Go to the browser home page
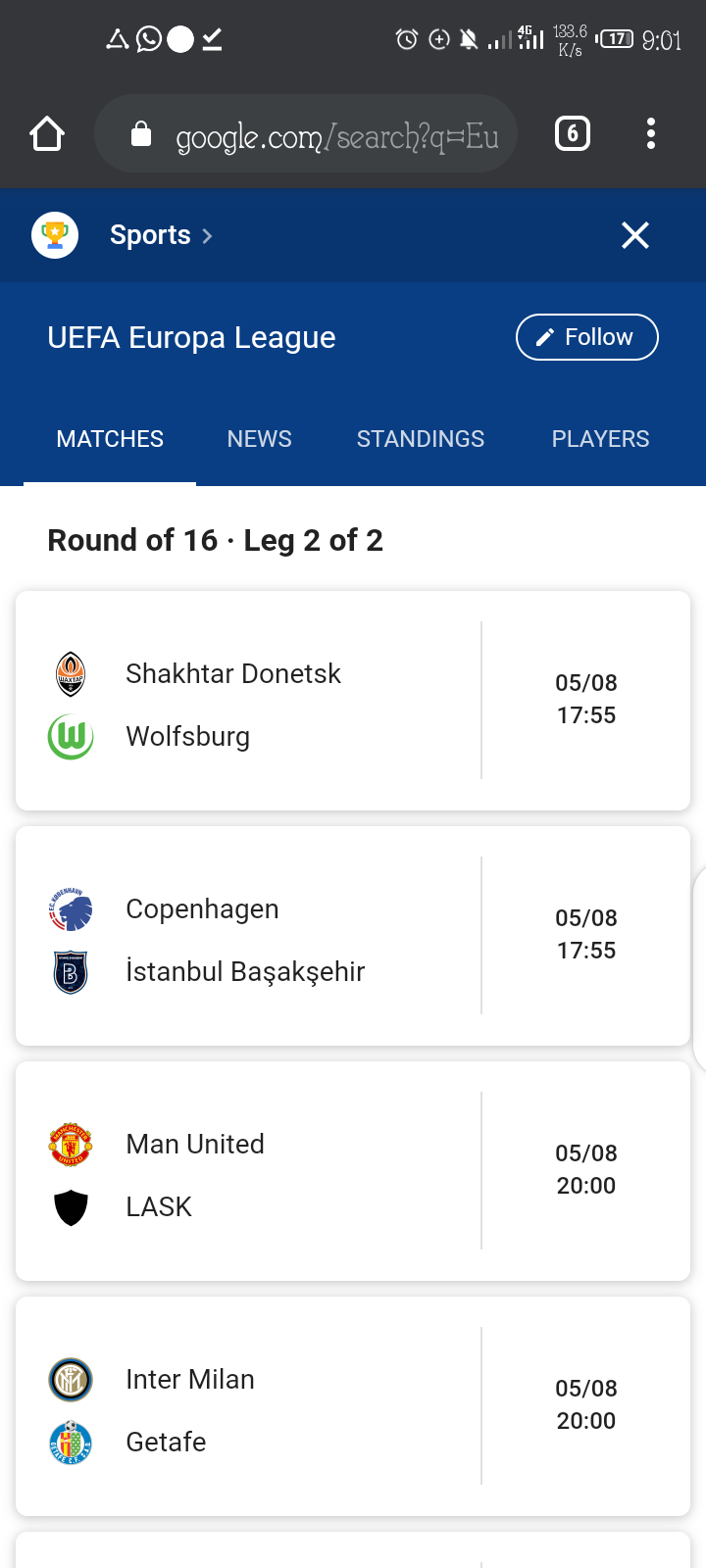706x1568 pixels. (x=47, y=133)
